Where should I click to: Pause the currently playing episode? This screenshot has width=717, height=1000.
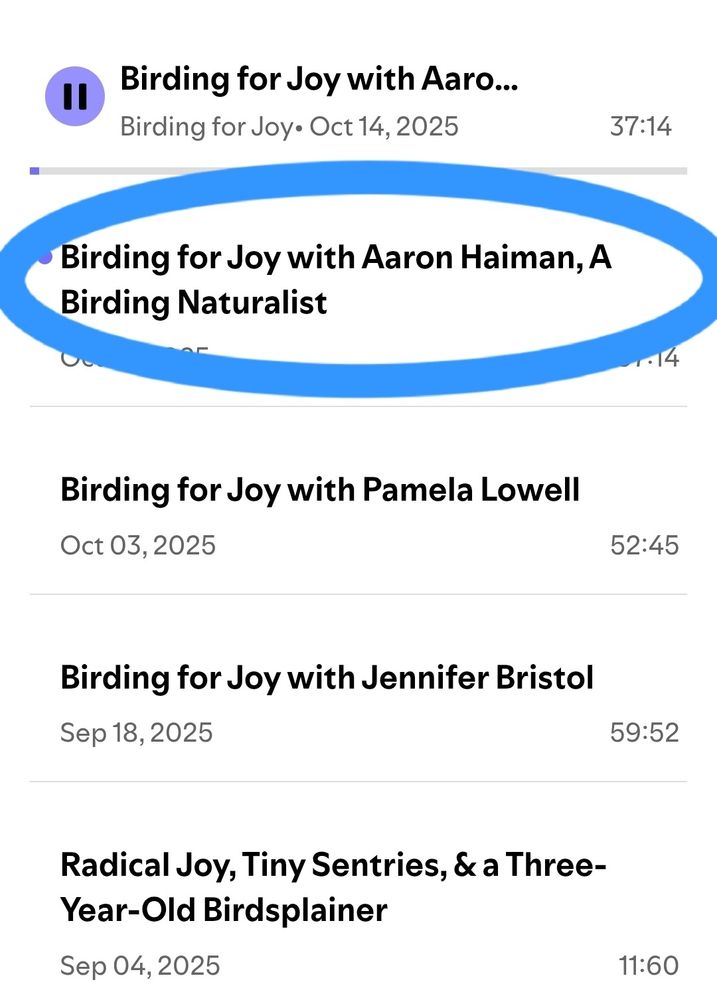(75, 97)
